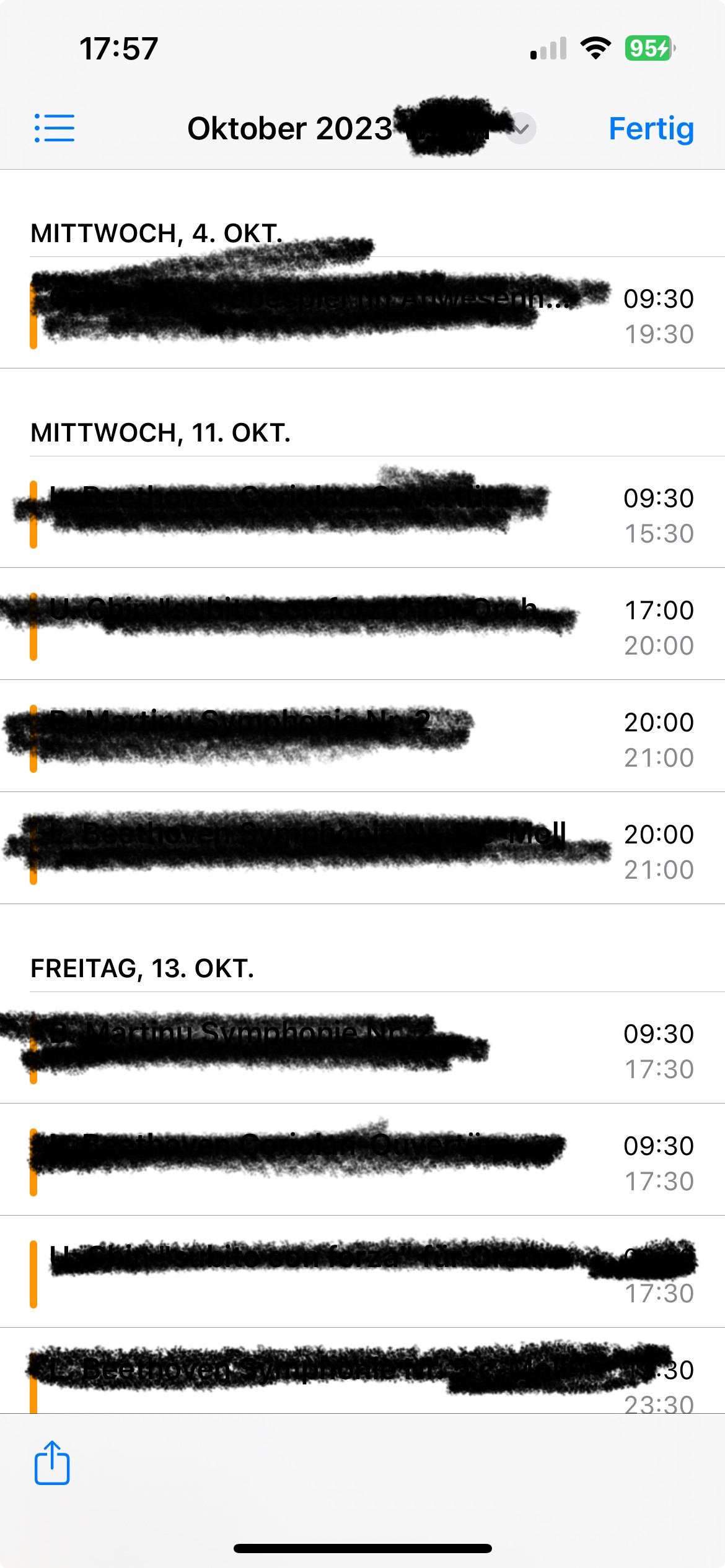Open the 11. Okt. event ending 15:30
Viewport: 725px width, 1568px height.
(362, 515)
